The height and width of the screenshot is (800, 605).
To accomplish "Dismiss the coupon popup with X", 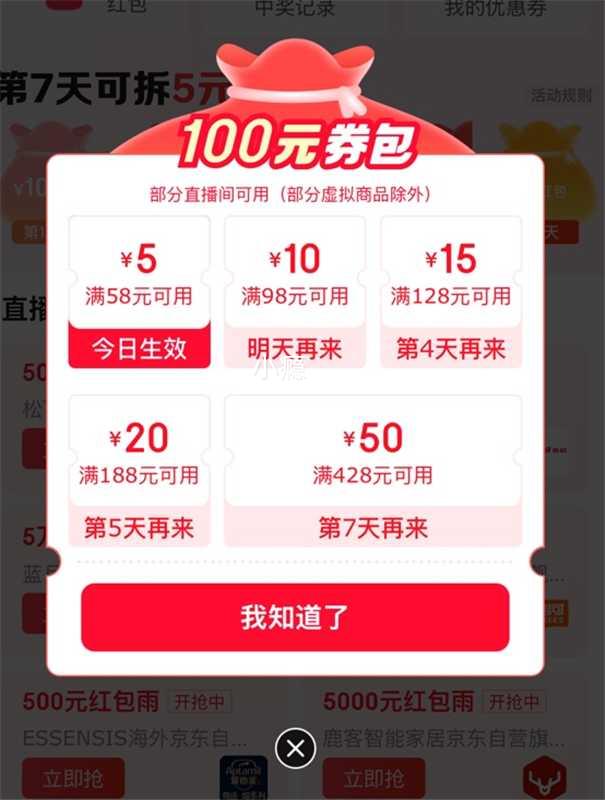I will [x=295, y=748].
